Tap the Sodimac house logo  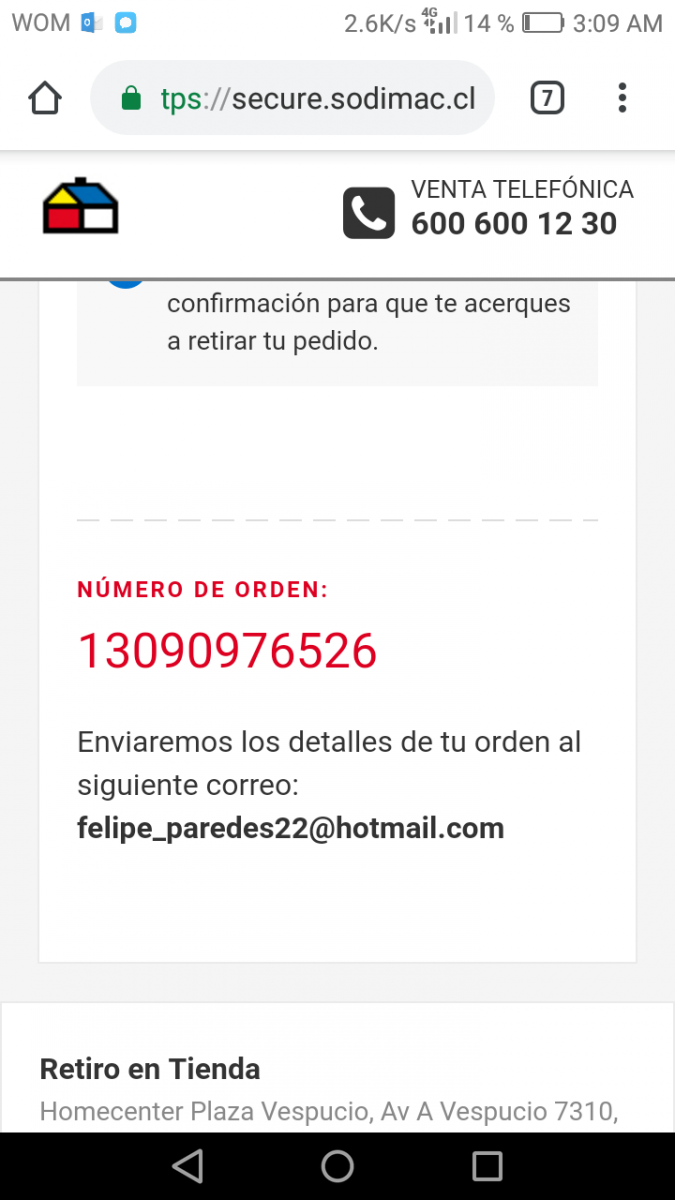click(x=80, y=206)
